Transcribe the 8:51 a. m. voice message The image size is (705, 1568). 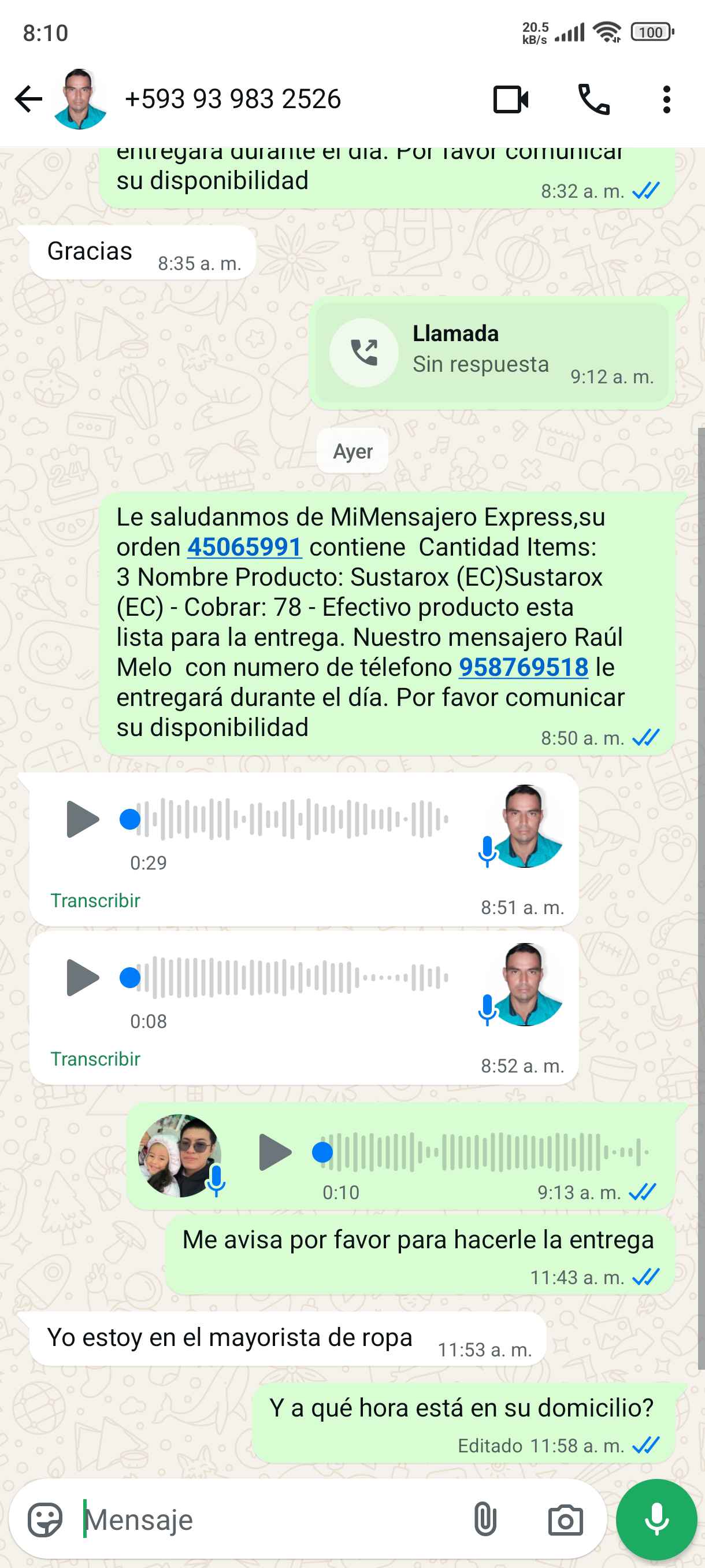click(95, 900)
